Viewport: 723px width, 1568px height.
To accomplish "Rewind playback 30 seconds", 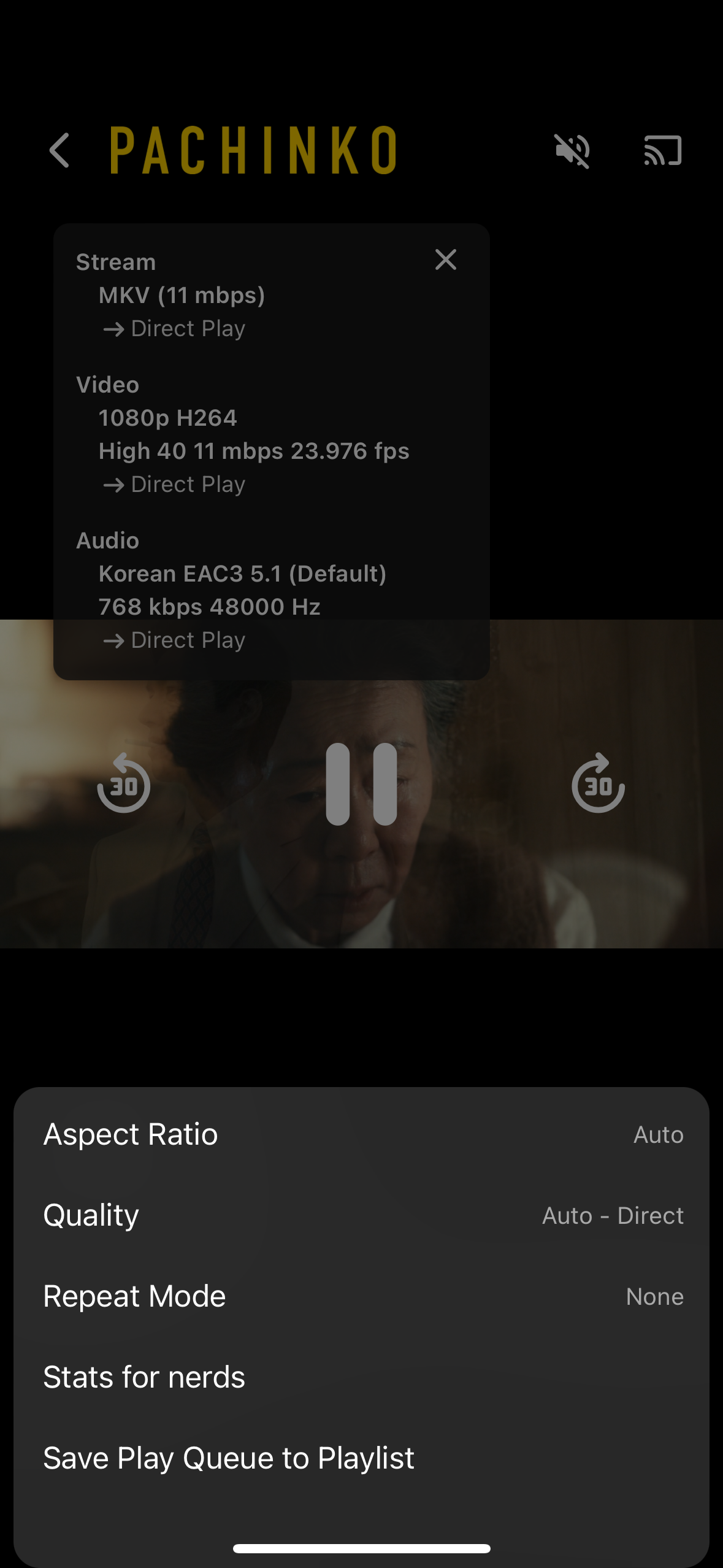I will (124, 783).
